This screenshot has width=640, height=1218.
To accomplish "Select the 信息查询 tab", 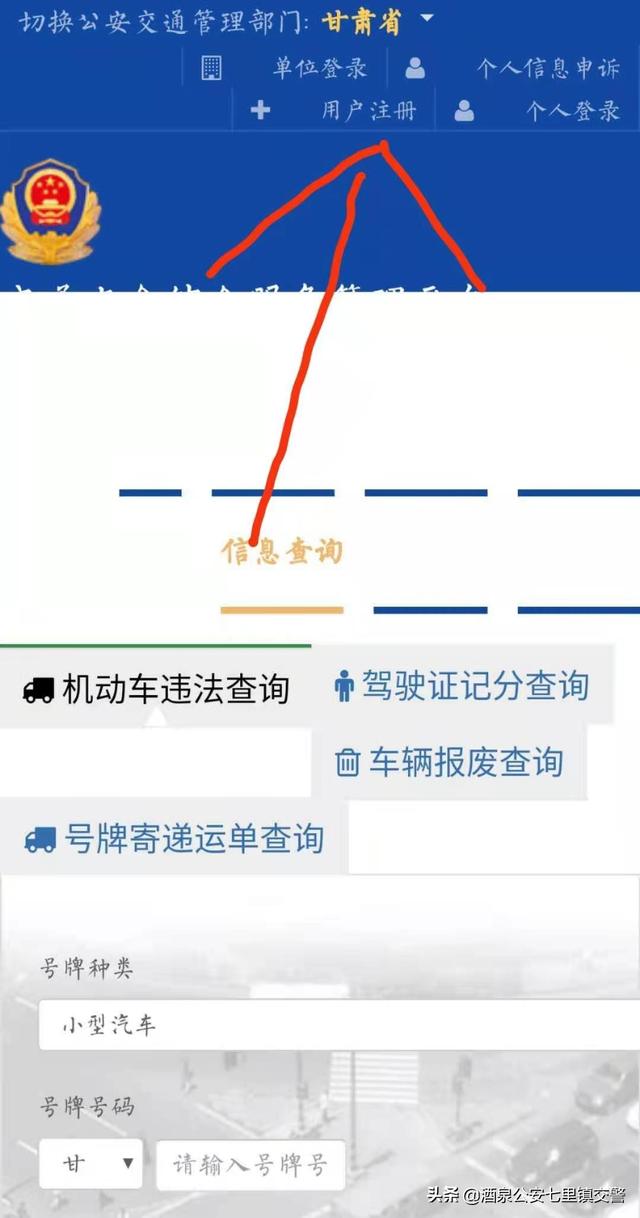I will point(282,551).
